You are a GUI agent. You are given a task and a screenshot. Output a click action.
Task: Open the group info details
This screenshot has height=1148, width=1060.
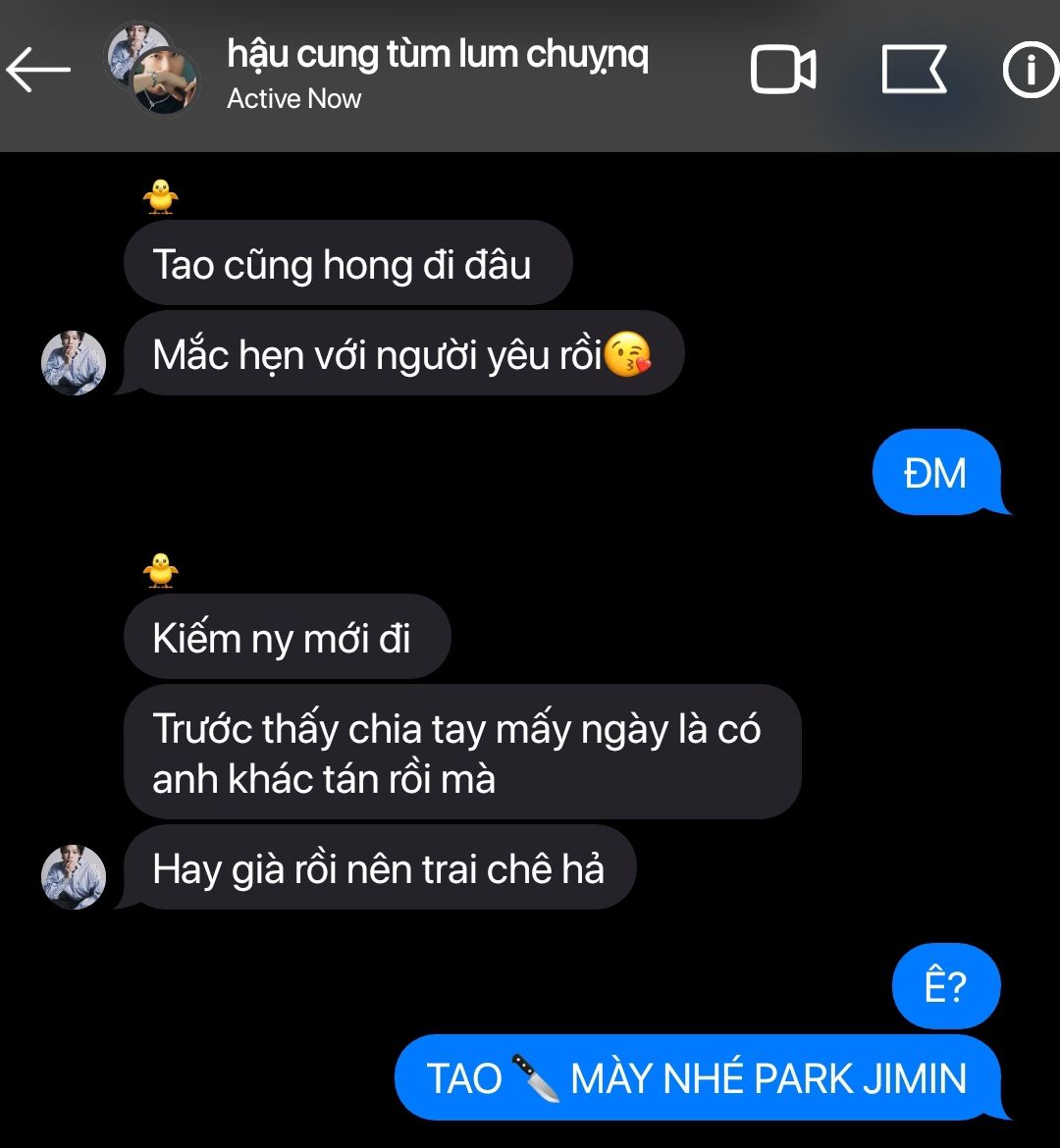[1030, 71]
